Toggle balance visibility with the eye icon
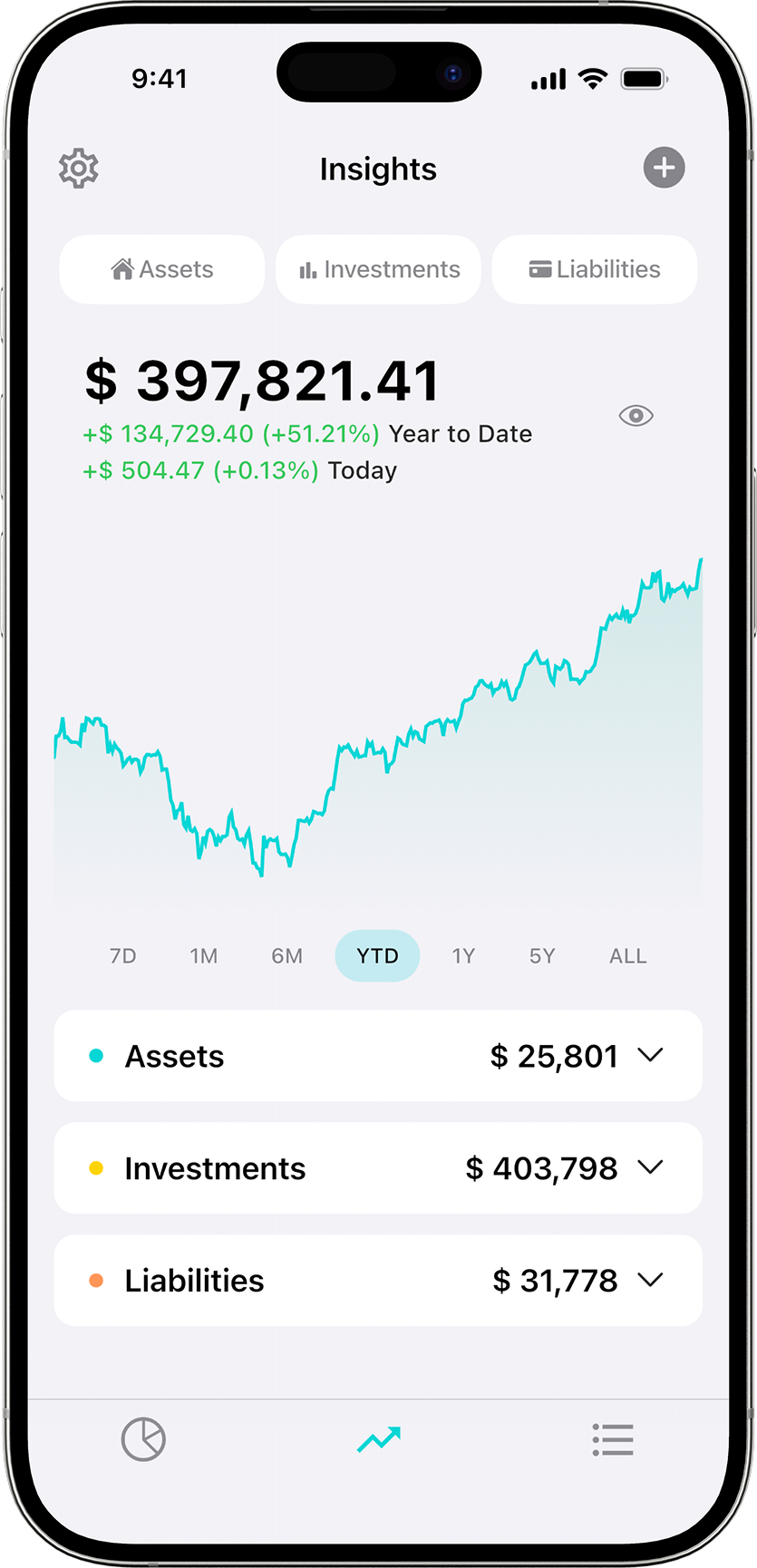The image size is (757, 1568). tap(635, 415)
